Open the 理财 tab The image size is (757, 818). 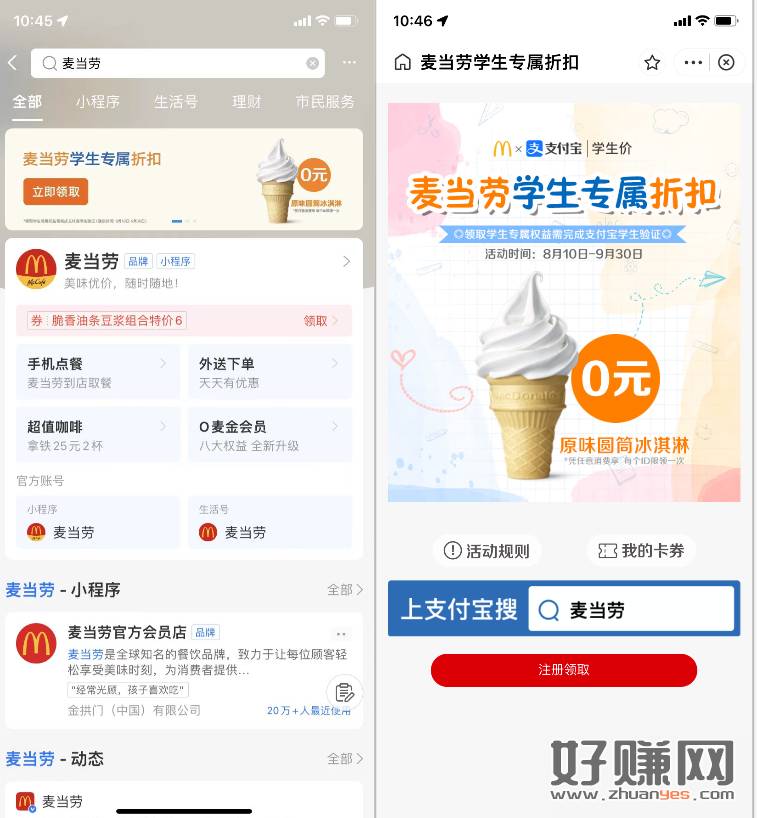tap(246, 102)
